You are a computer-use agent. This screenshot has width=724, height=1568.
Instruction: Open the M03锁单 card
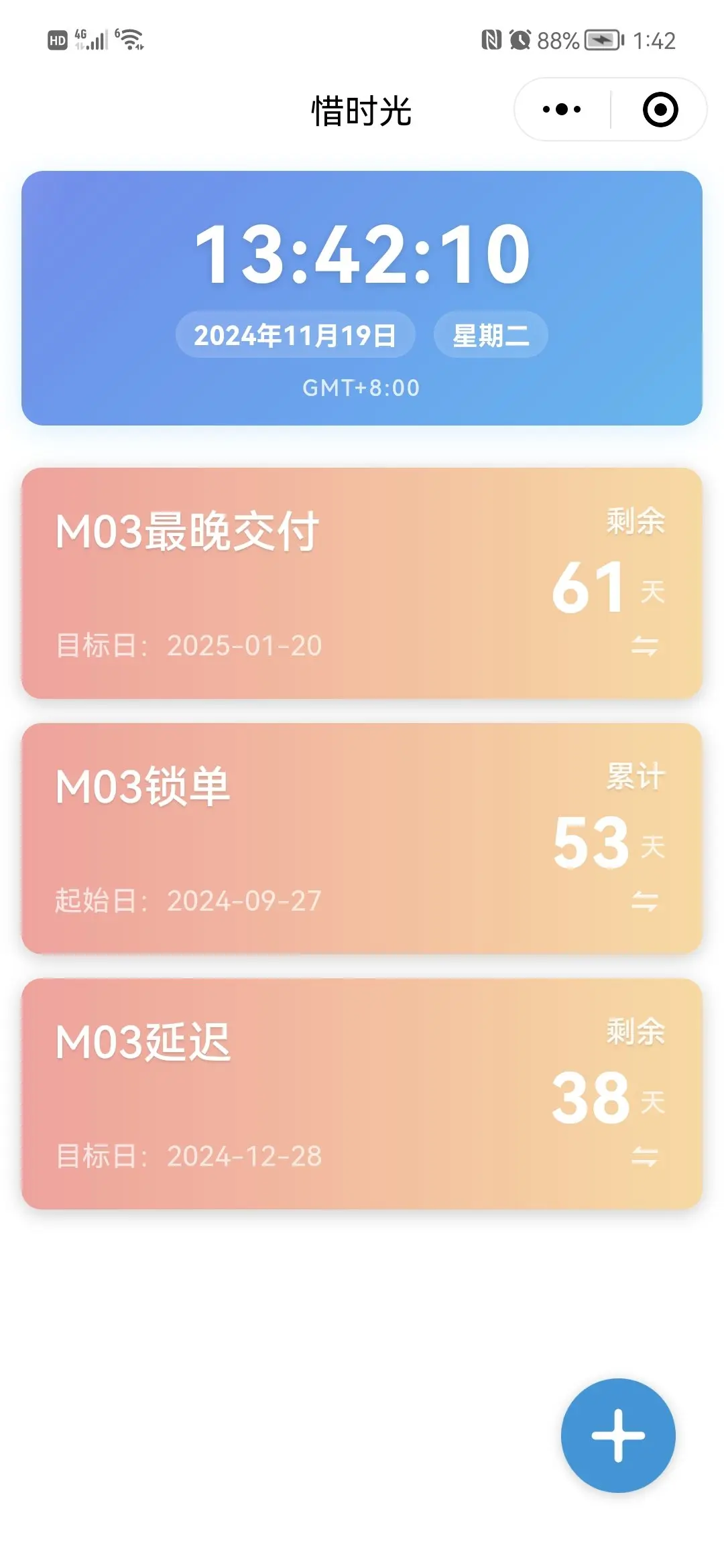click(362, 838)
